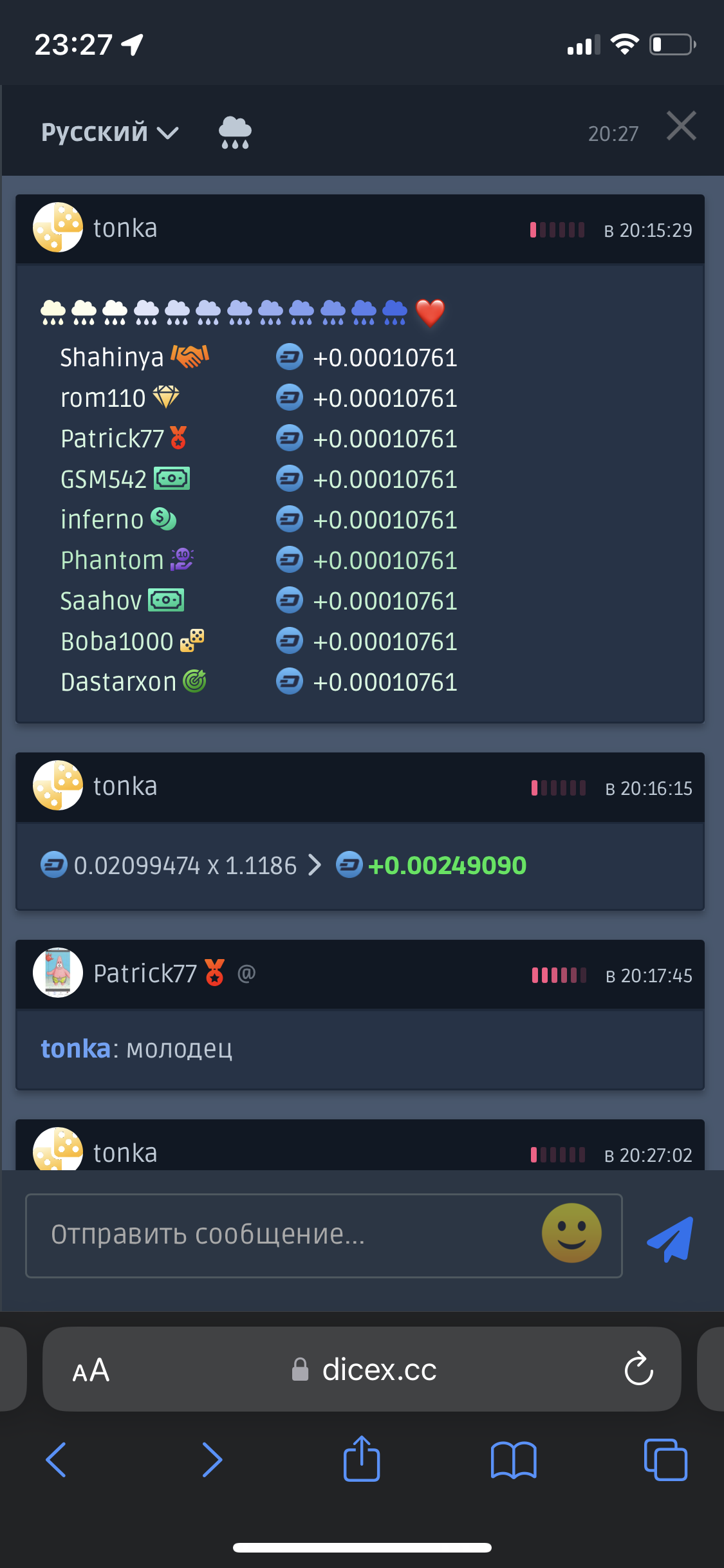Open Safari's tab overview
Image resolution: width=724 pixels, height=1568 pixels.
coord(665,1459)
